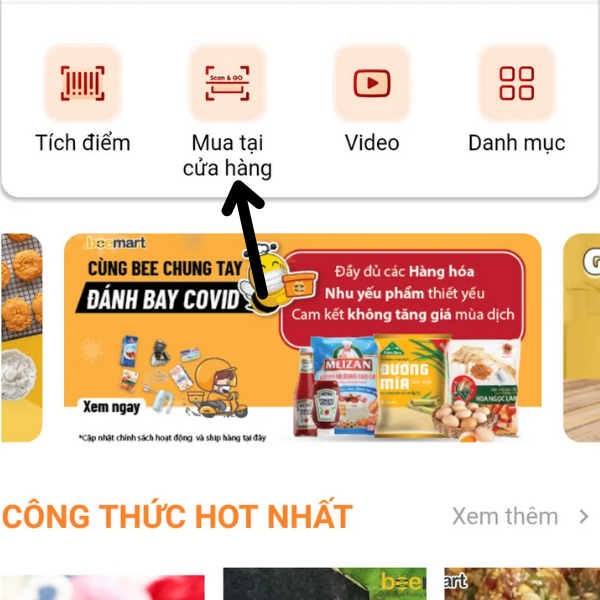Open the Đánh bay Covid banner

(302, 338)
